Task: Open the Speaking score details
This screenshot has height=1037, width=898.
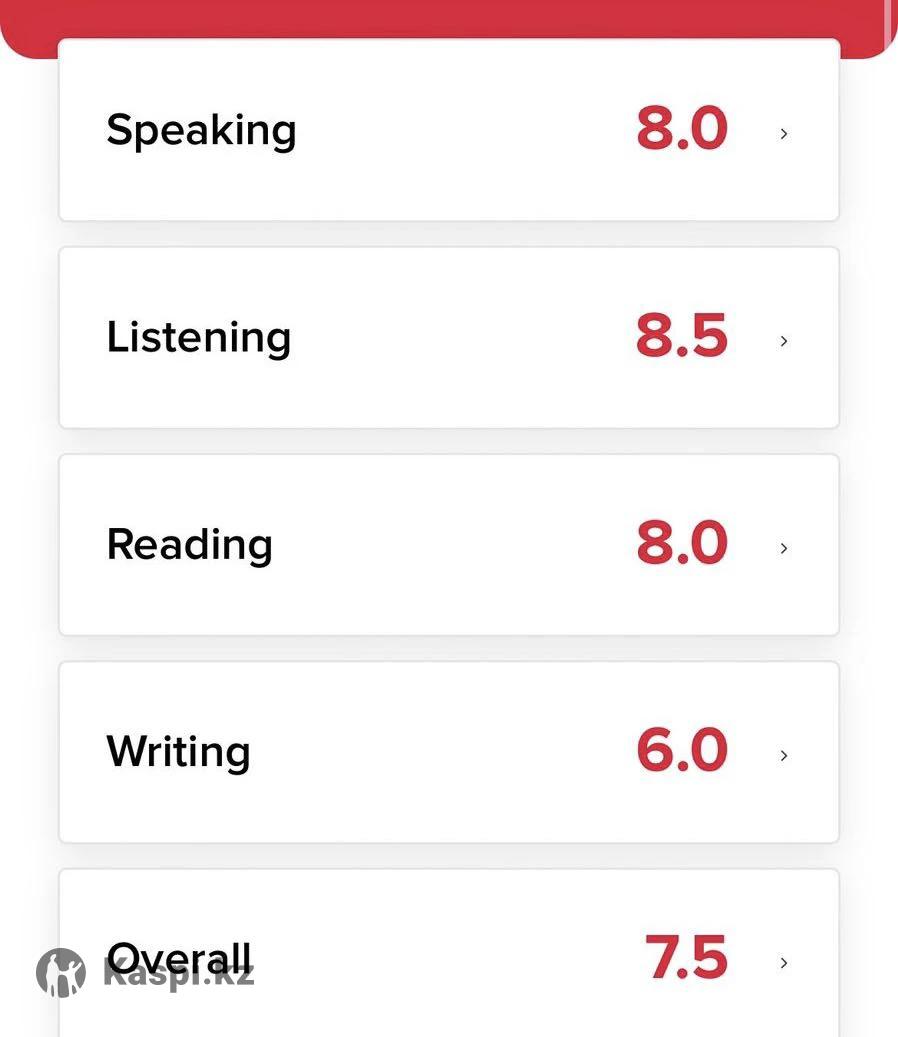Action: [x=448, y=131]
